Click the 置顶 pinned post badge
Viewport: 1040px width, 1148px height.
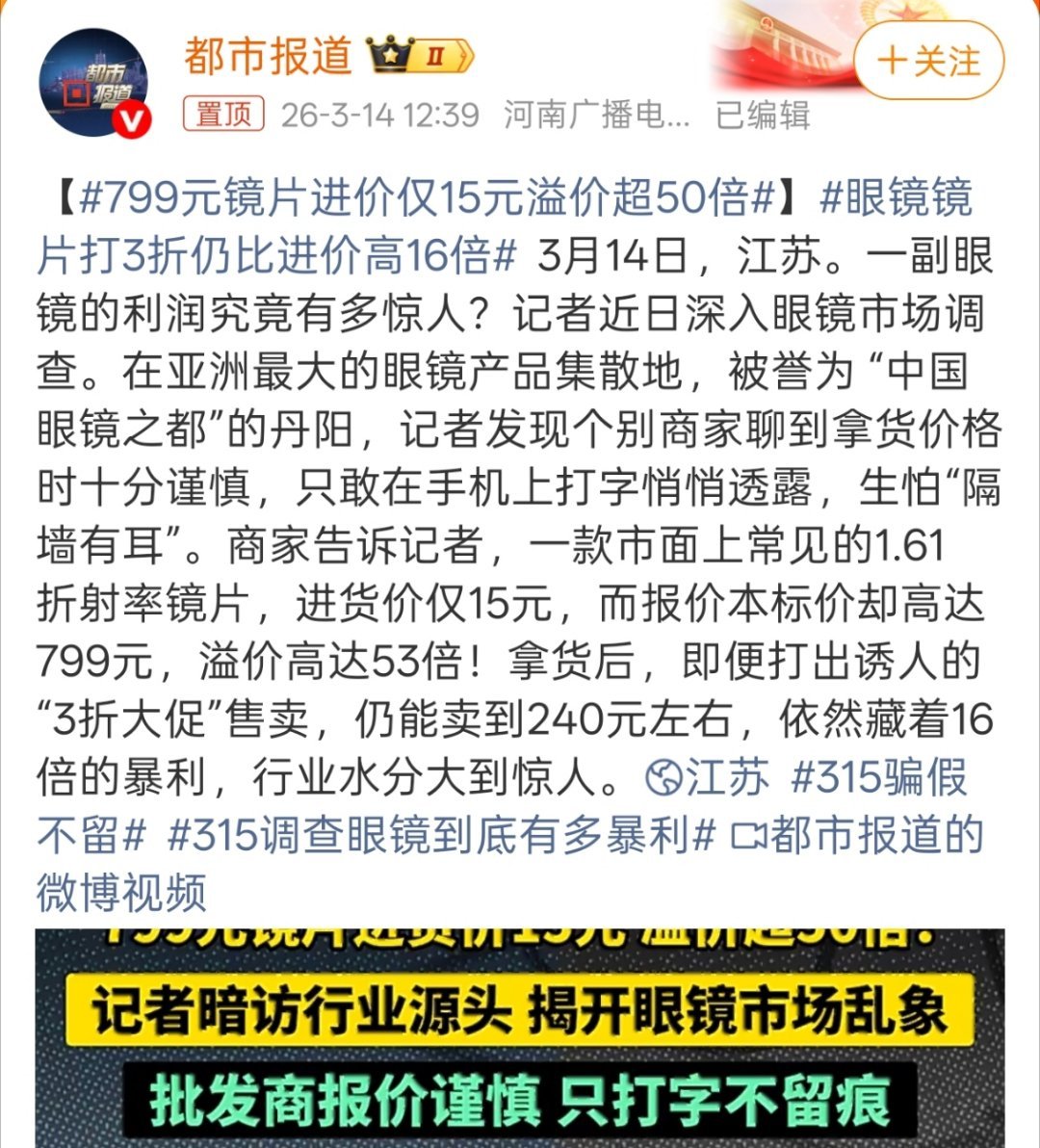click(223, 114)
